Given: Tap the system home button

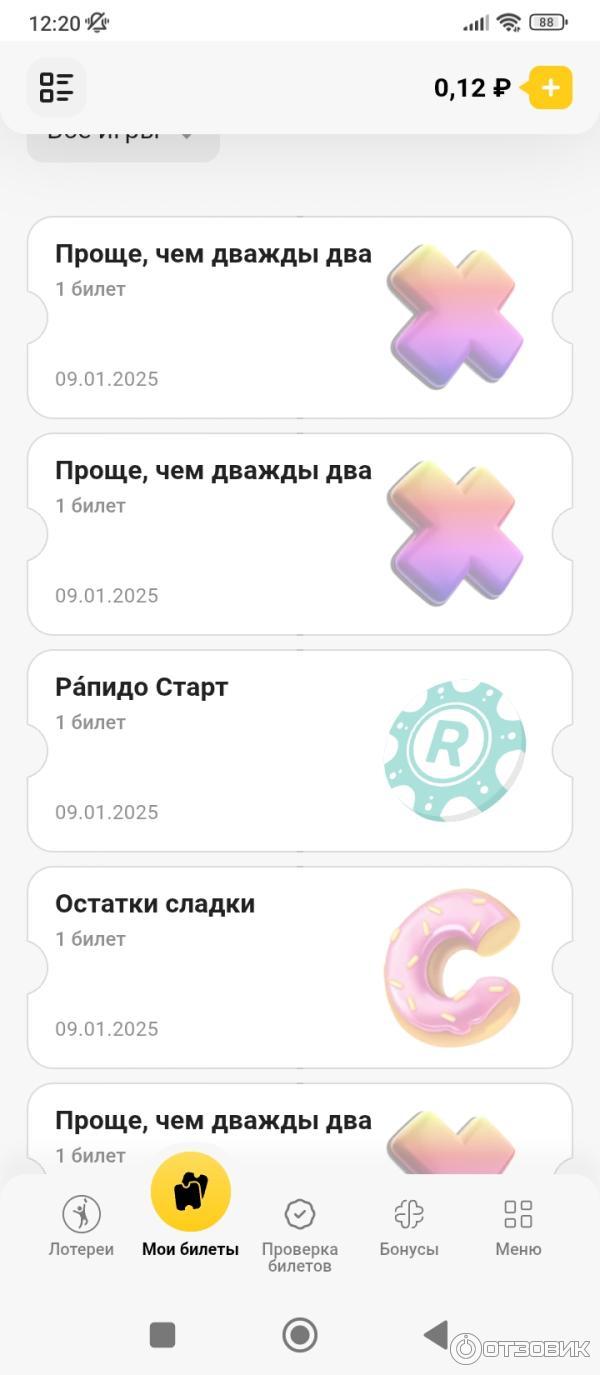Looking at the screenshot, I should pyautogui.click(x=300, y=1334).
